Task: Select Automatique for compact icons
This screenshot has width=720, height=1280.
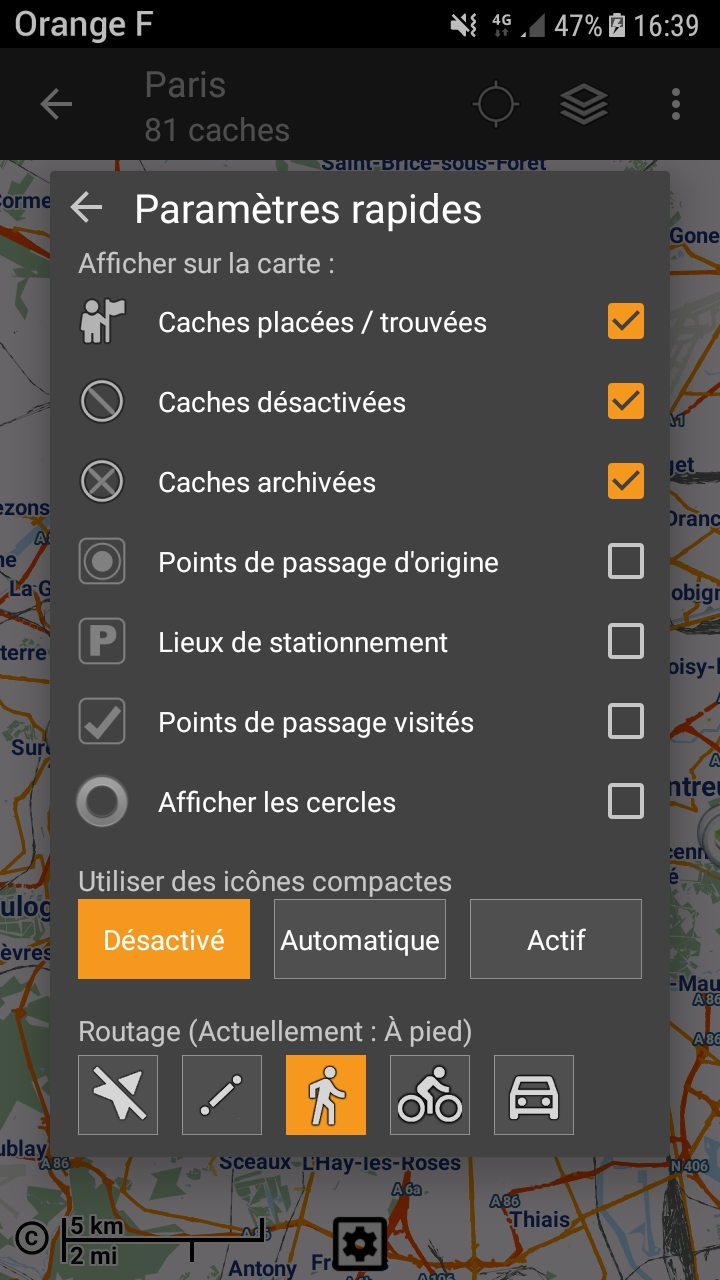Action: click(x=360, y=939)
